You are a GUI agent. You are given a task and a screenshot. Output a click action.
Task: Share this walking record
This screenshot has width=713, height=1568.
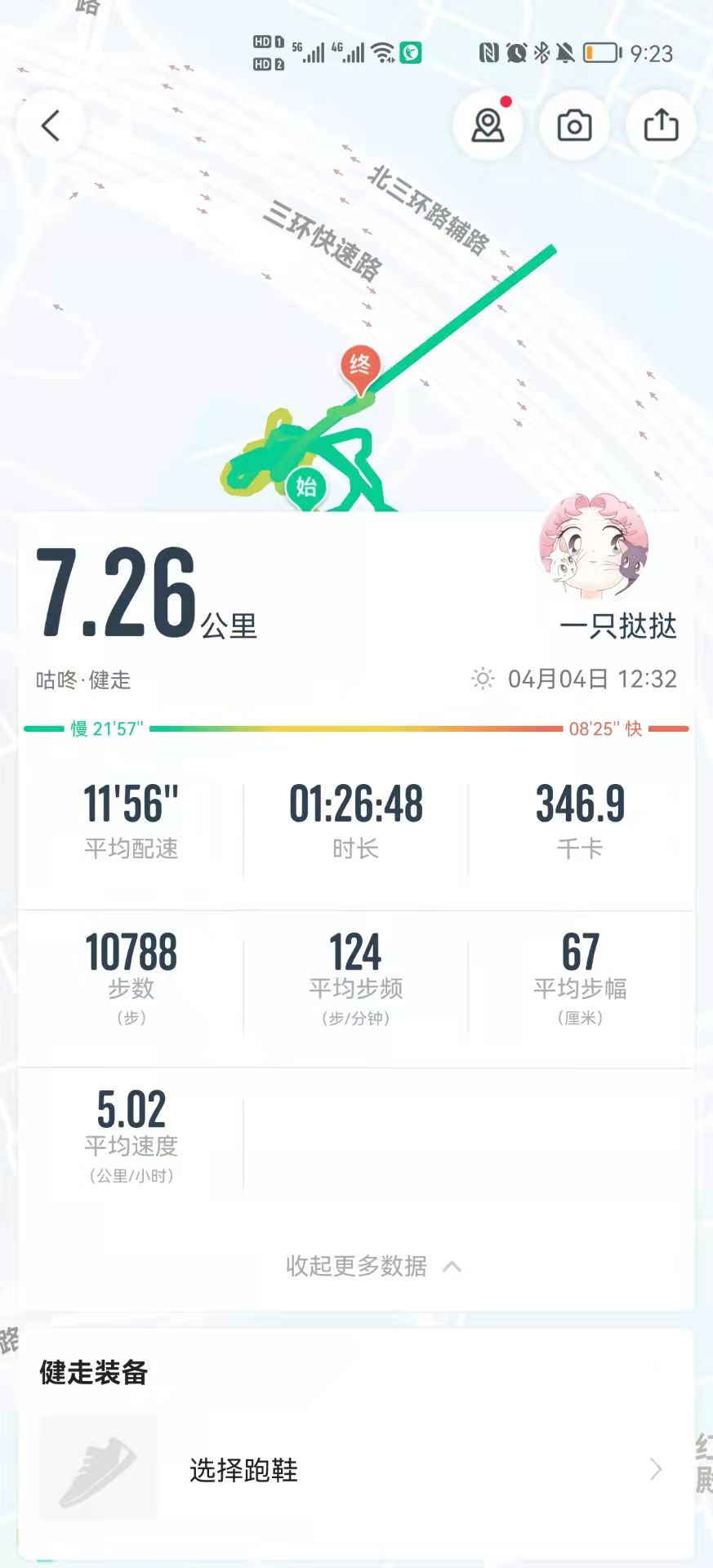(x=661, y=126)
